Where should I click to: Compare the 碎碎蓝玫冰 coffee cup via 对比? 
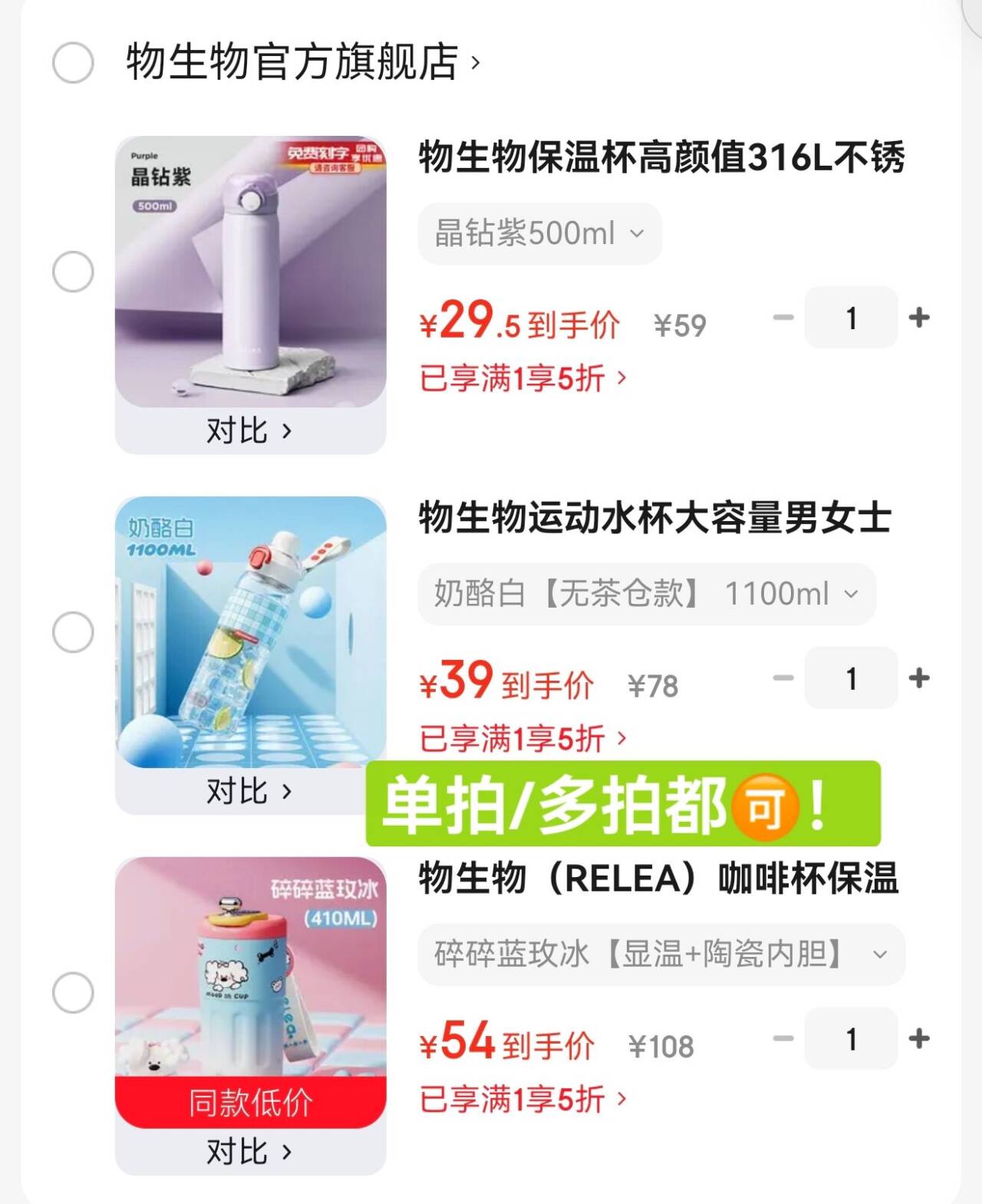tap(249, 1152)
